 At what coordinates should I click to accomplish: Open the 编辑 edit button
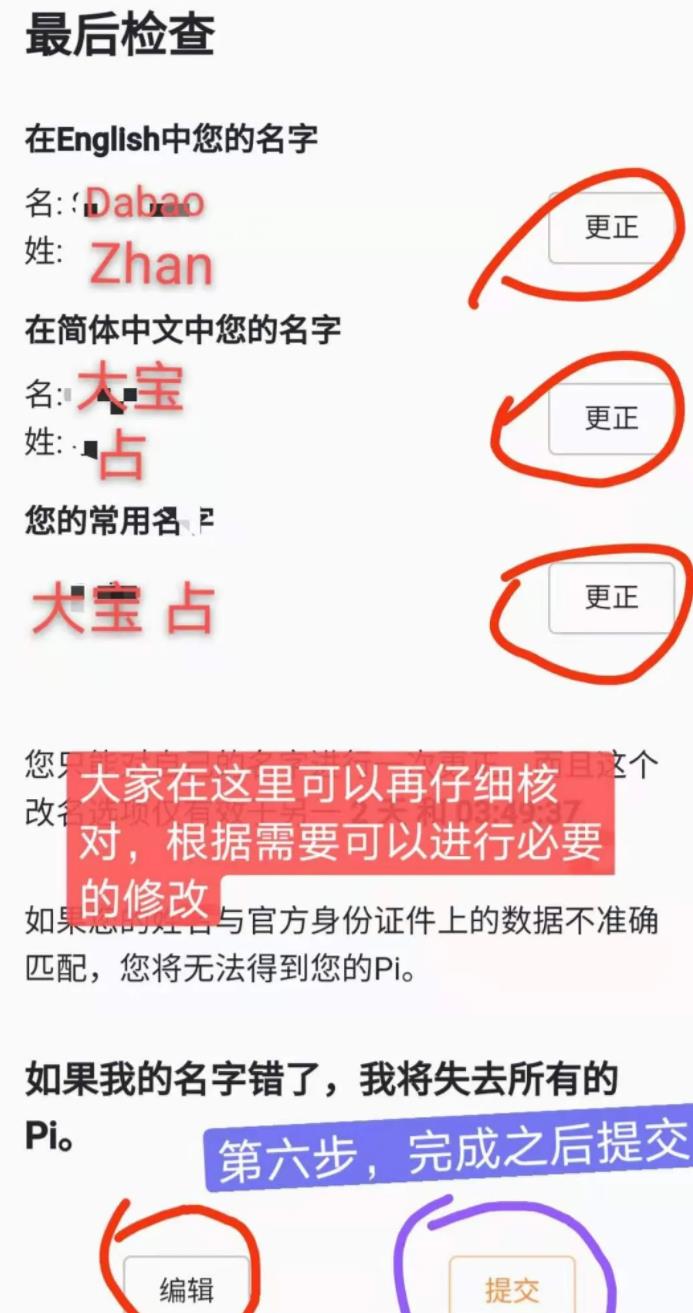187,1288
